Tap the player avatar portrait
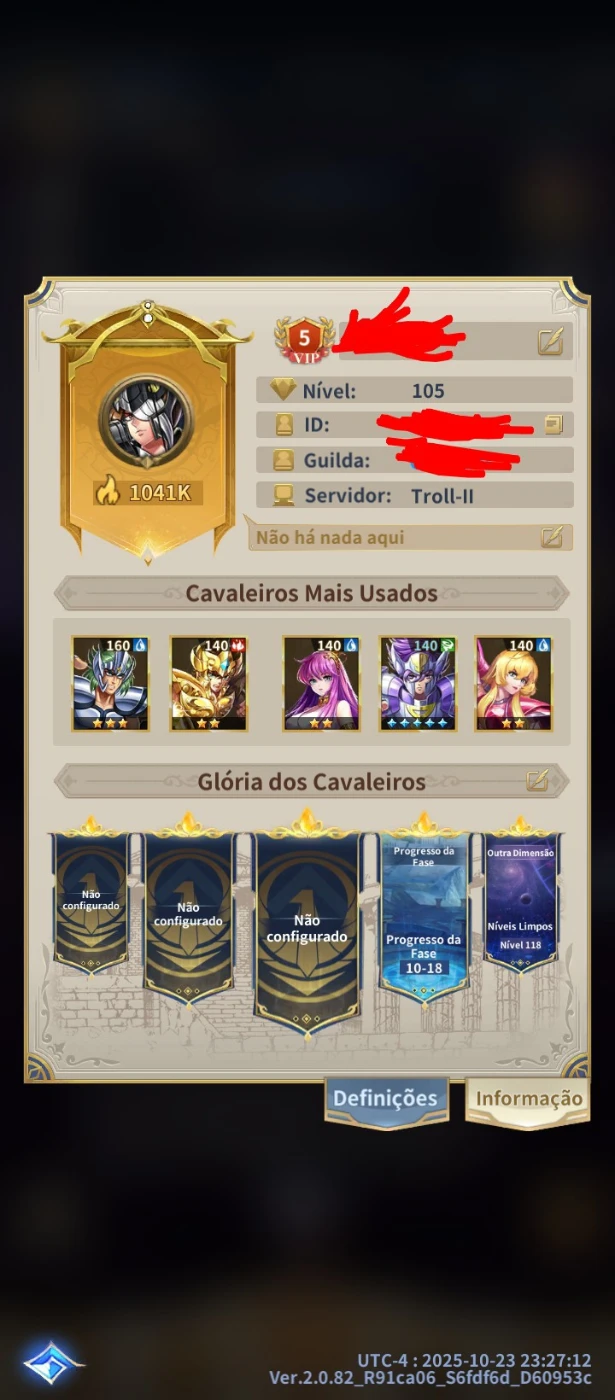The height and width of the screenshot is (1400, 615). 146,422
